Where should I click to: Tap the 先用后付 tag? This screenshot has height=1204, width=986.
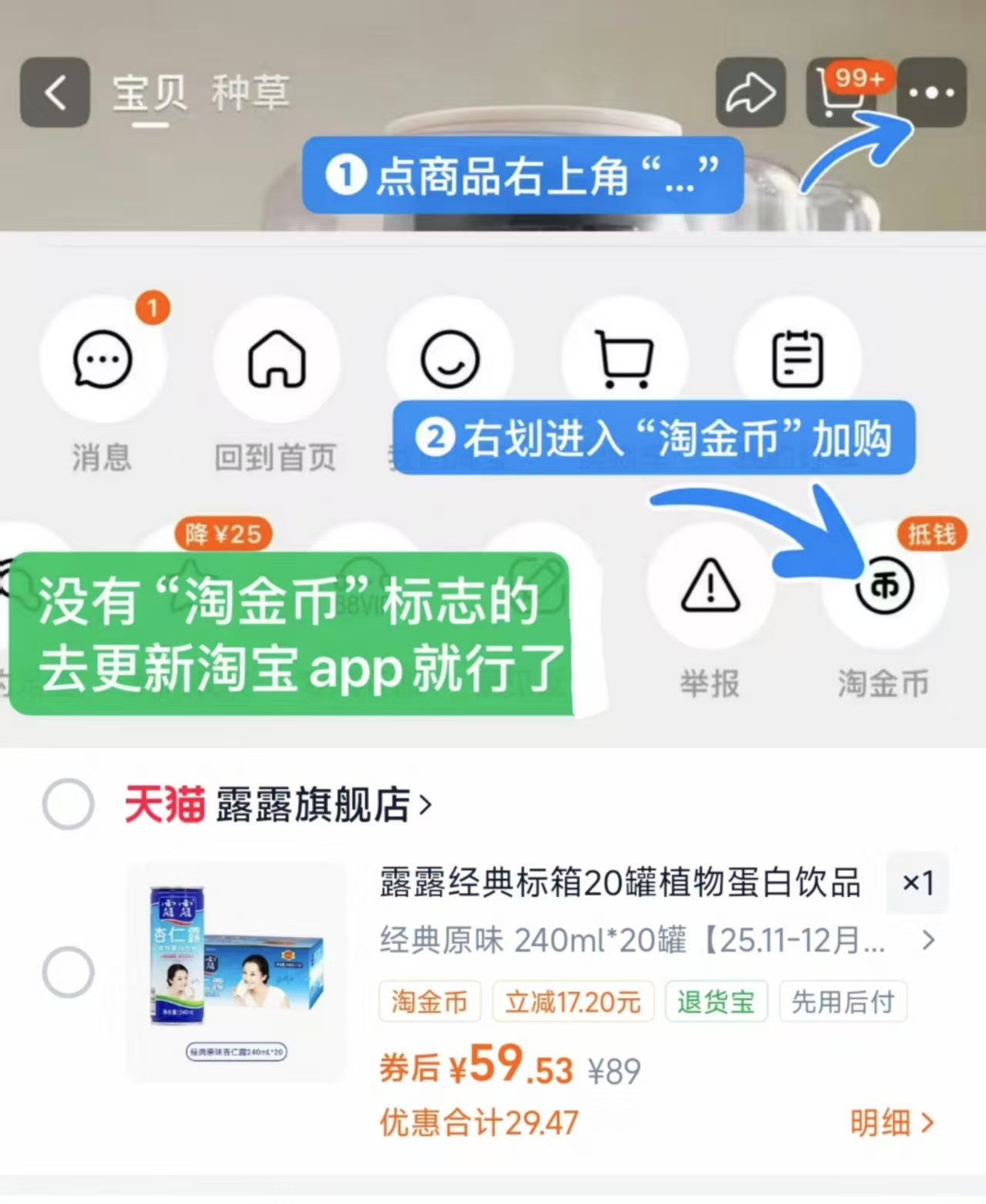(843, 1001)
